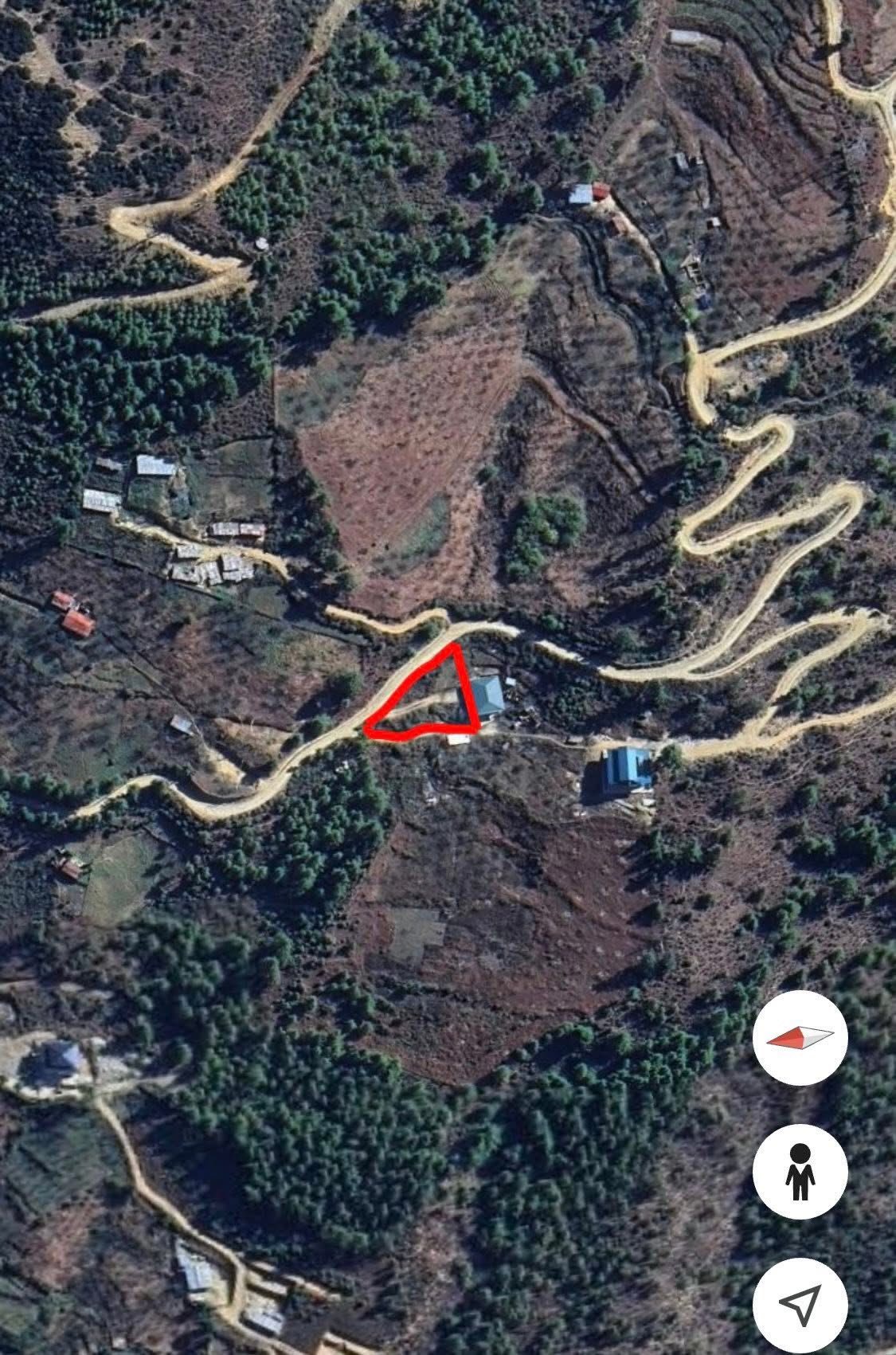Center map on my location
This screenshot has height=1355, width=896.
(x=800, y=1305)
